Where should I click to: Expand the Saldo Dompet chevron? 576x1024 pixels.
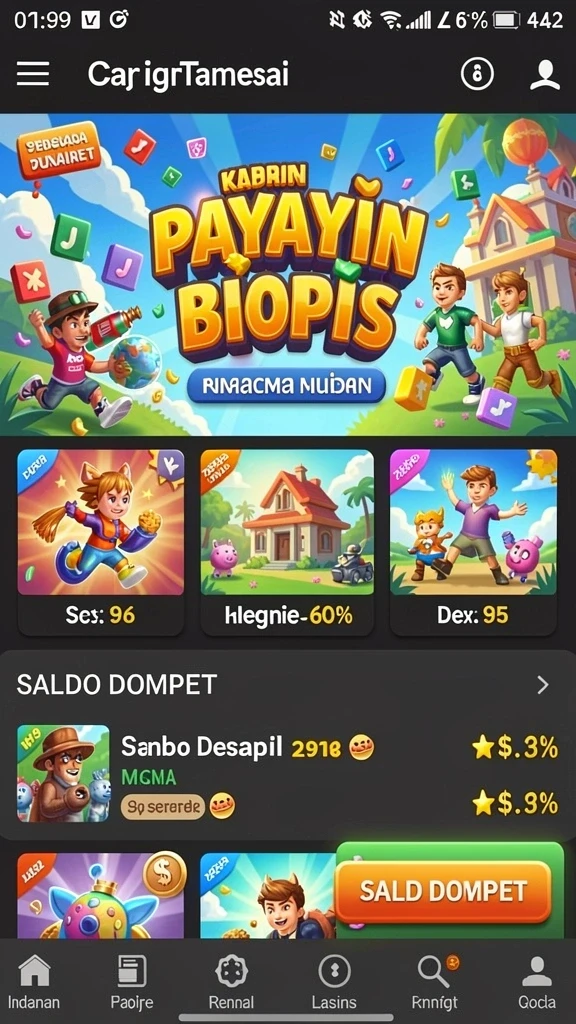tap(543, 684)
